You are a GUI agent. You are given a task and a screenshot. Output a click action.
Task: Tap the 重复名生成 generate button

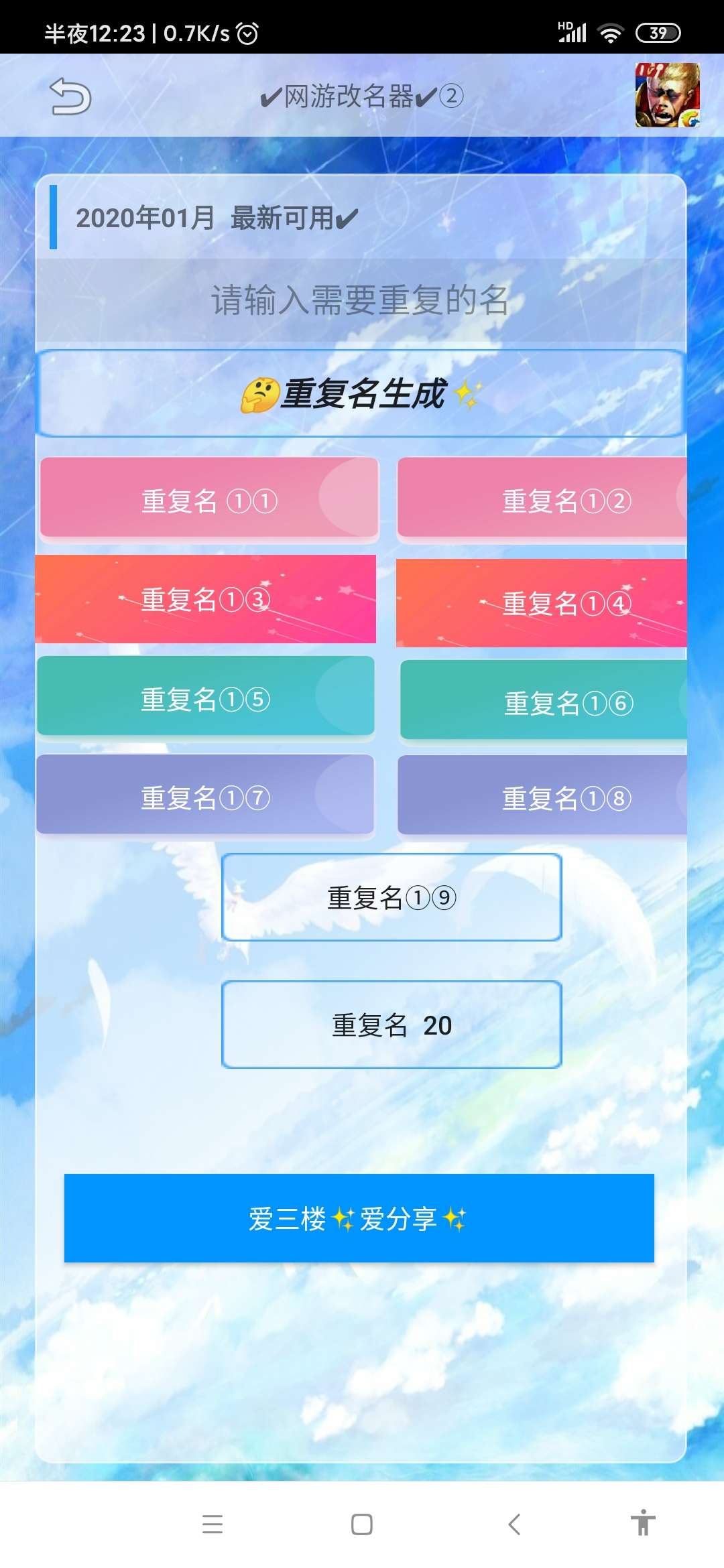coord(361,393)
